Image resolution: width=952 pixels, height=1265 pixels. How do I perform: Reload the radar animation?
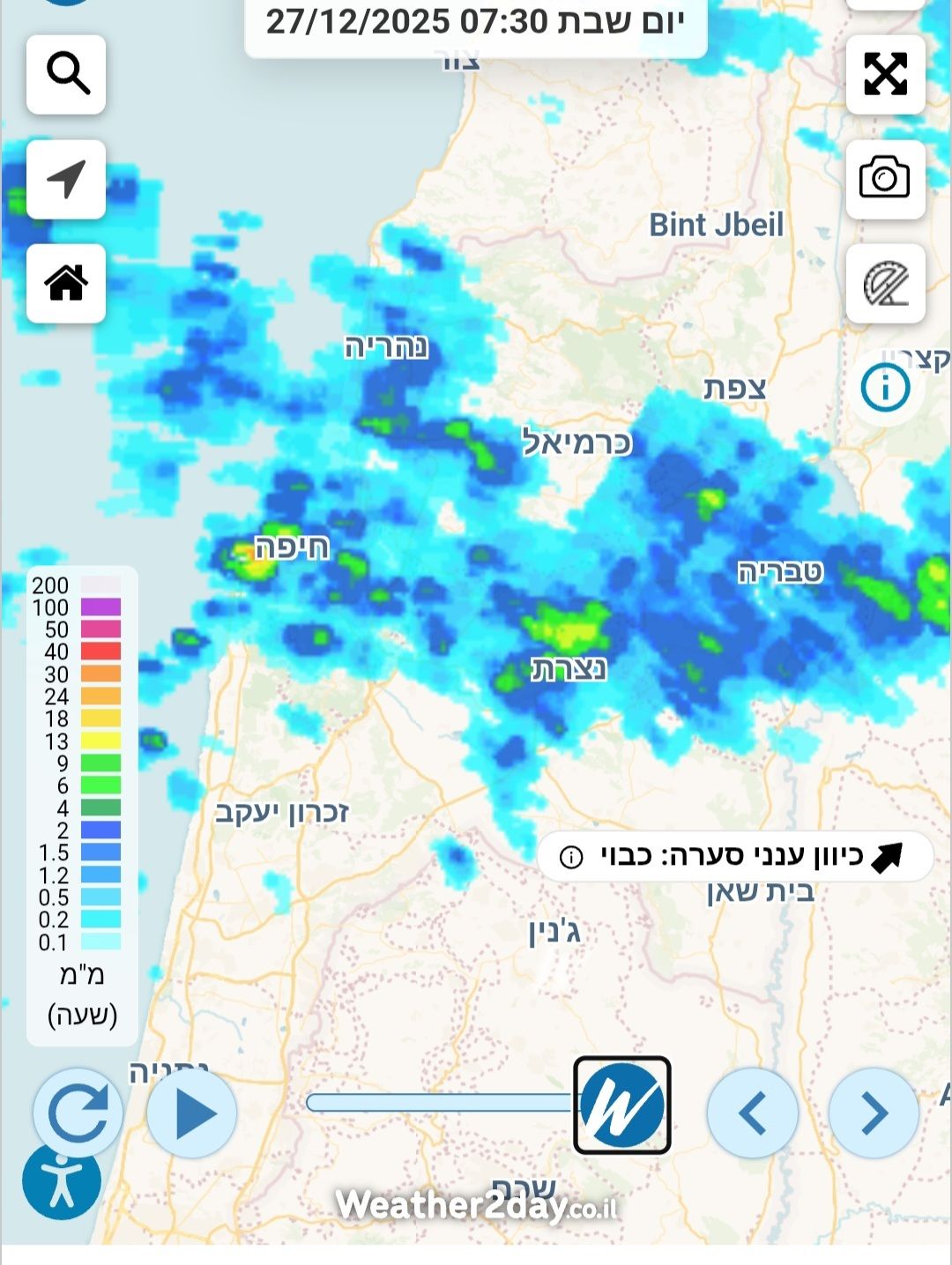(x=78, y=1112)
